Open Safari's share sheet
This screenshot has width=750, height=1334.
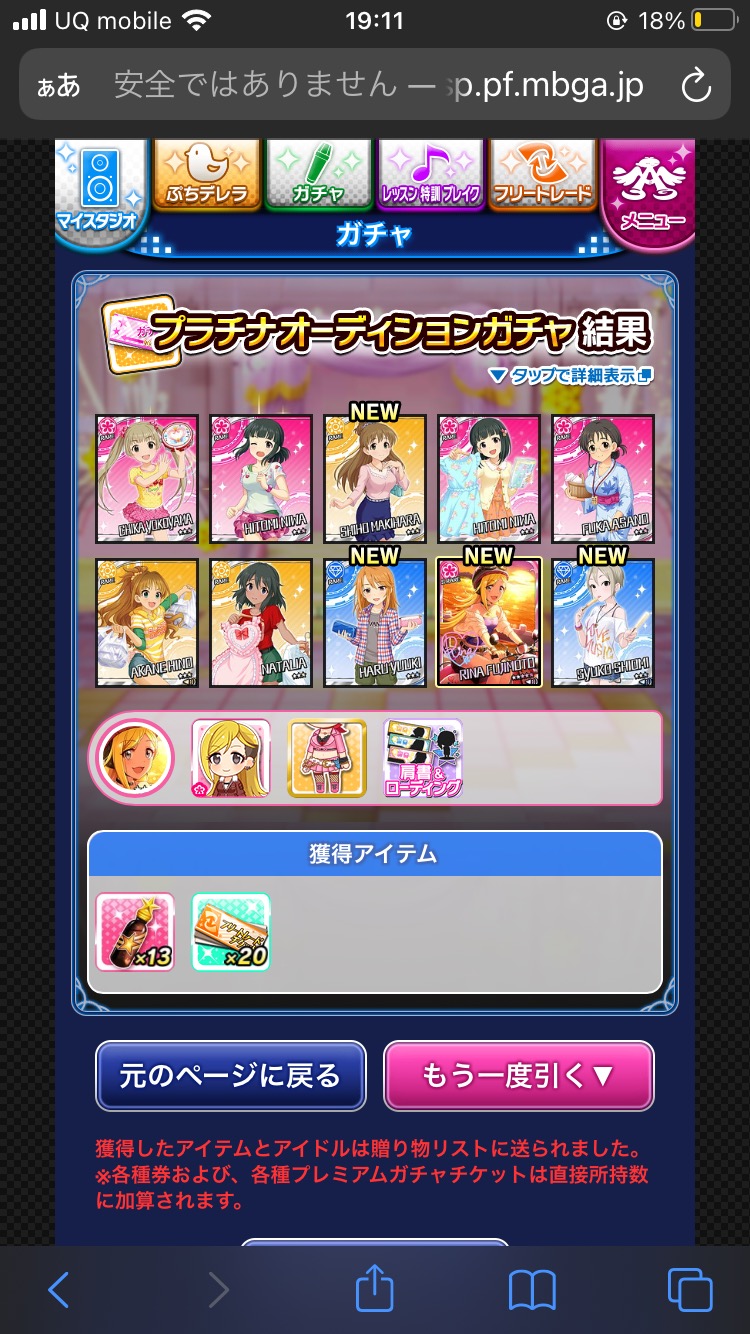point(375,1288)
